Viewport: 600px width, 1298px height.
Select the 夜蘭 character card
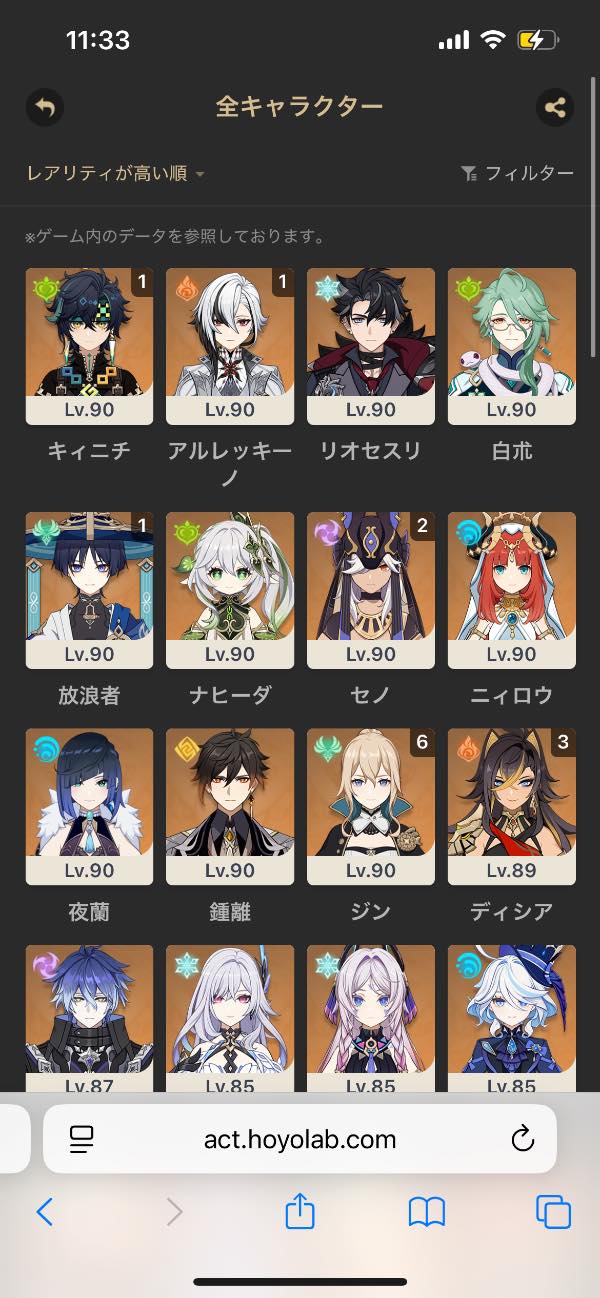point(89,806)
